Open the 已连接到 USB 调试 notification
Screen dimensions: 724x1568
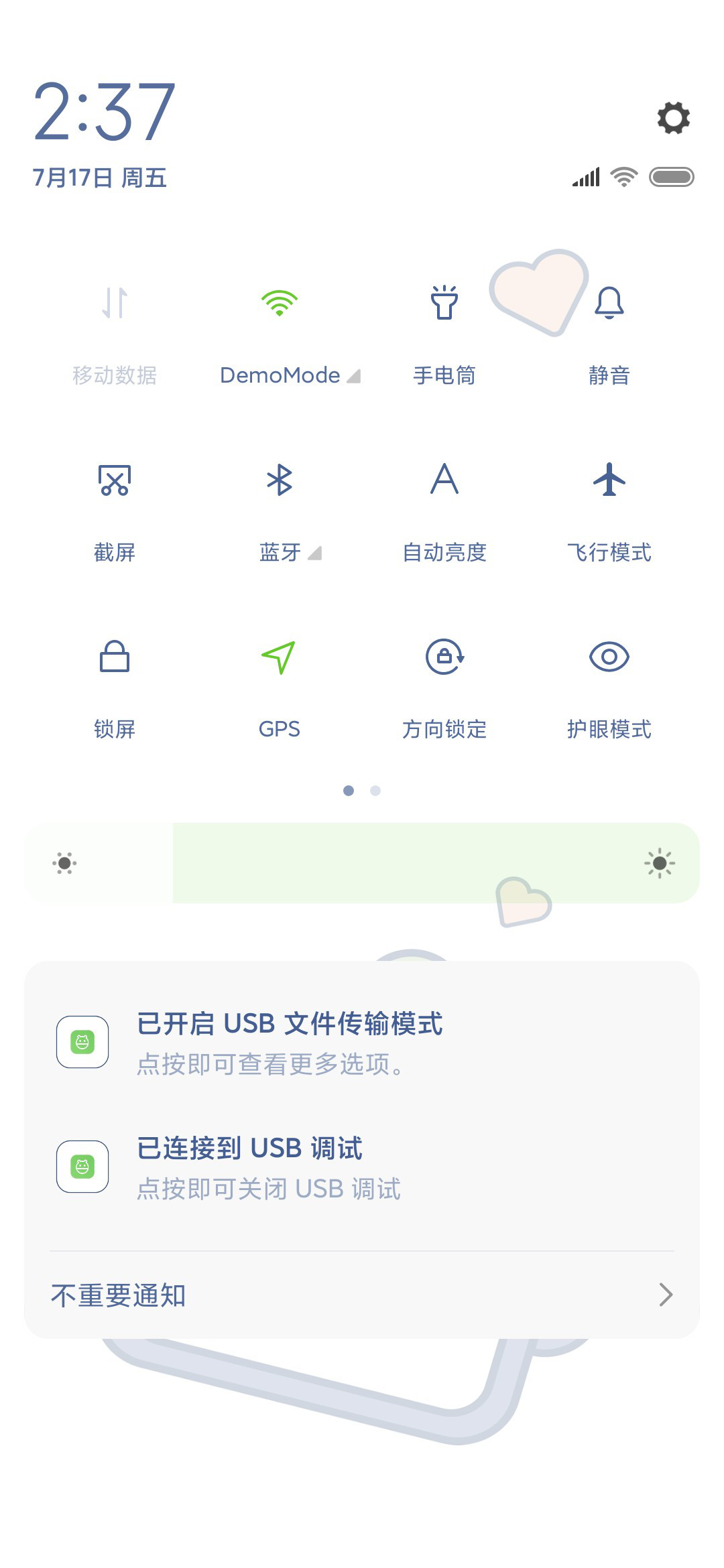[x=362, y=1167]
